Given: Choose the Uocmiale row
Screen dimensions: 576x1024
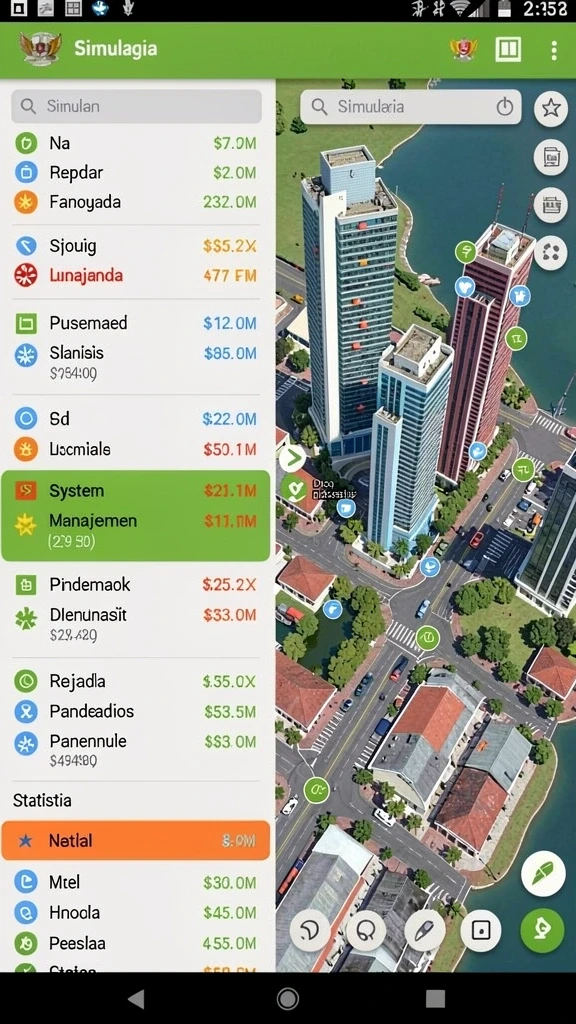Looking at the screenshot, I should (x=136, y=449).
